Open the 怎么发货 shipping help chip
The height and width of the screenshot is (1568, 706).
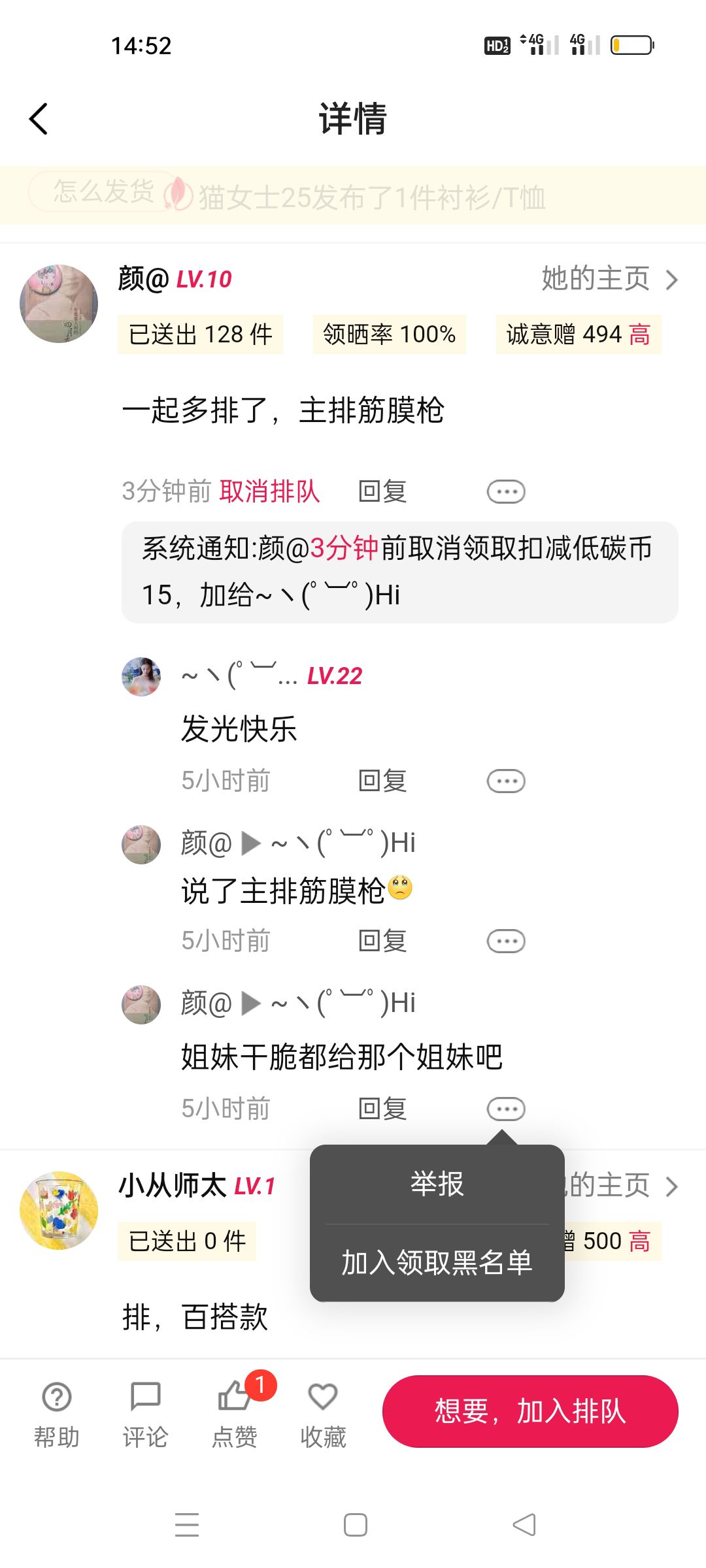point(103,191)
